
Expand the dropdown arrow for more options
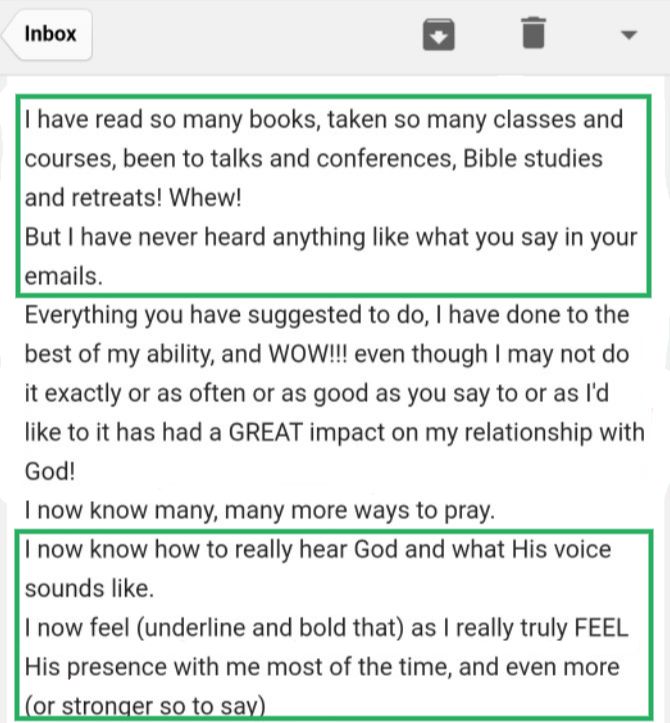tap(628, 35)
